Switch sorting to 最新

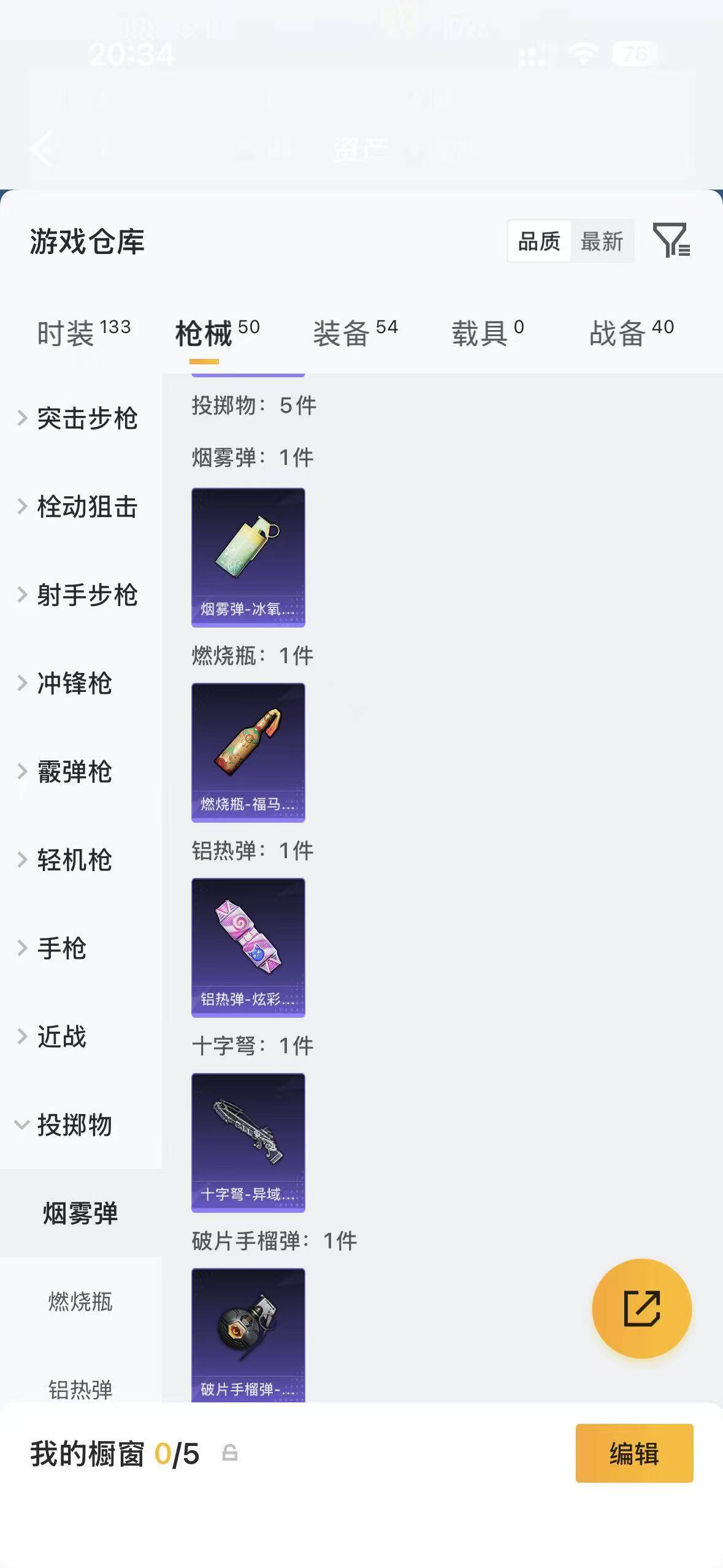point(603,242)
